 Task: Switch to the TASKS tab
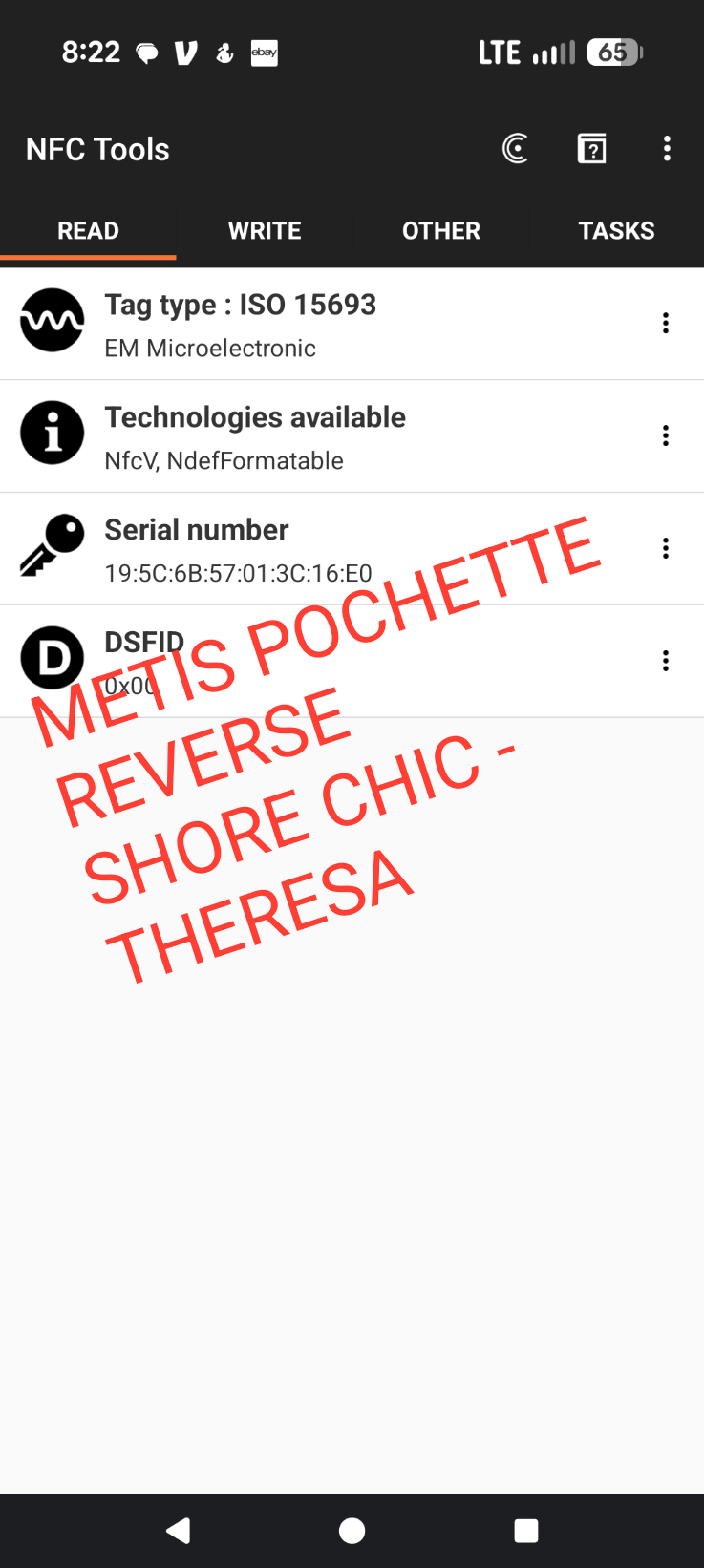tap(616, 231)
